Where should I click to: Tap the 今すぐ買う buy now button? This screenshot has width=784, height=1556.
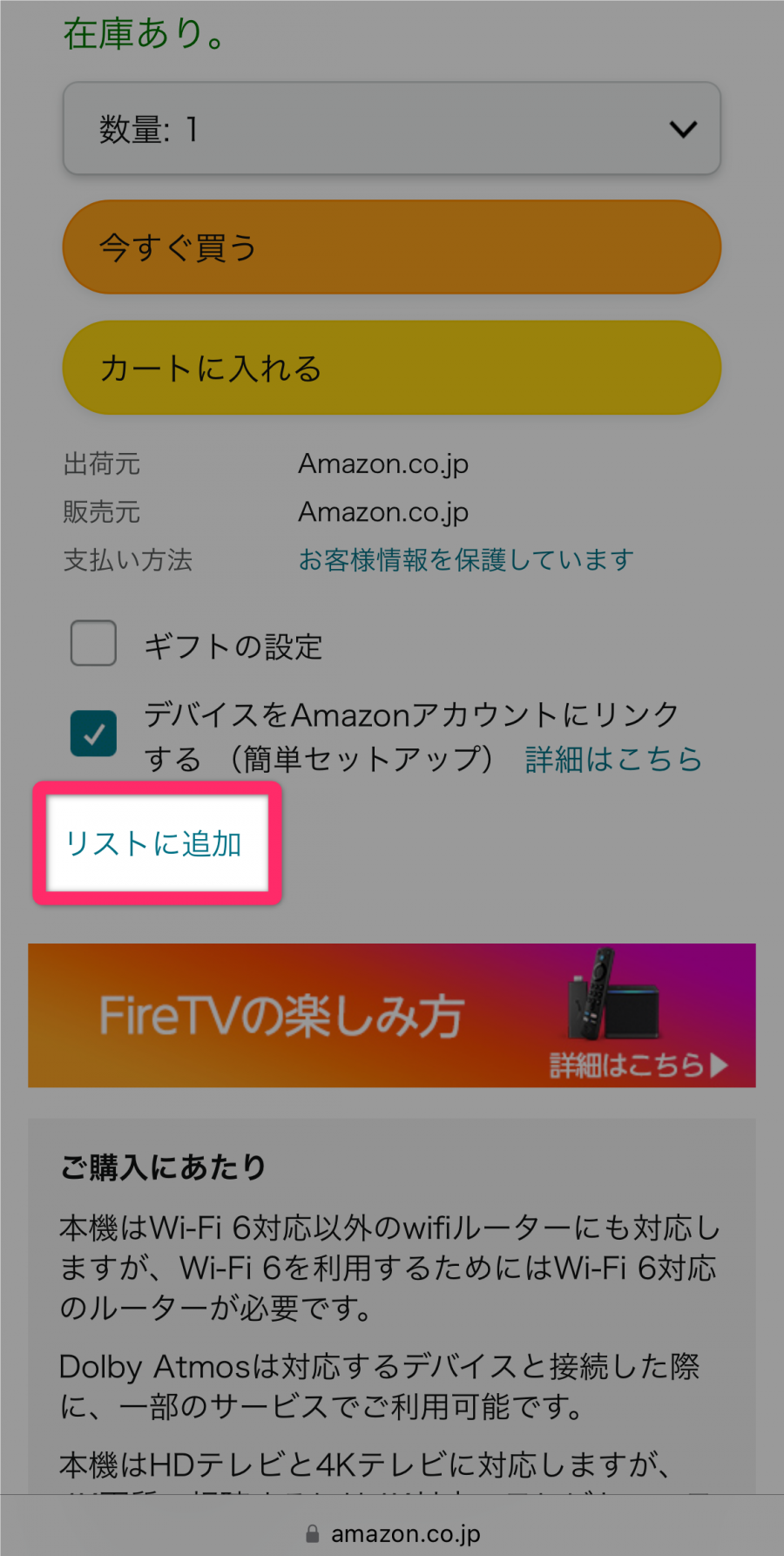(391, 247)
